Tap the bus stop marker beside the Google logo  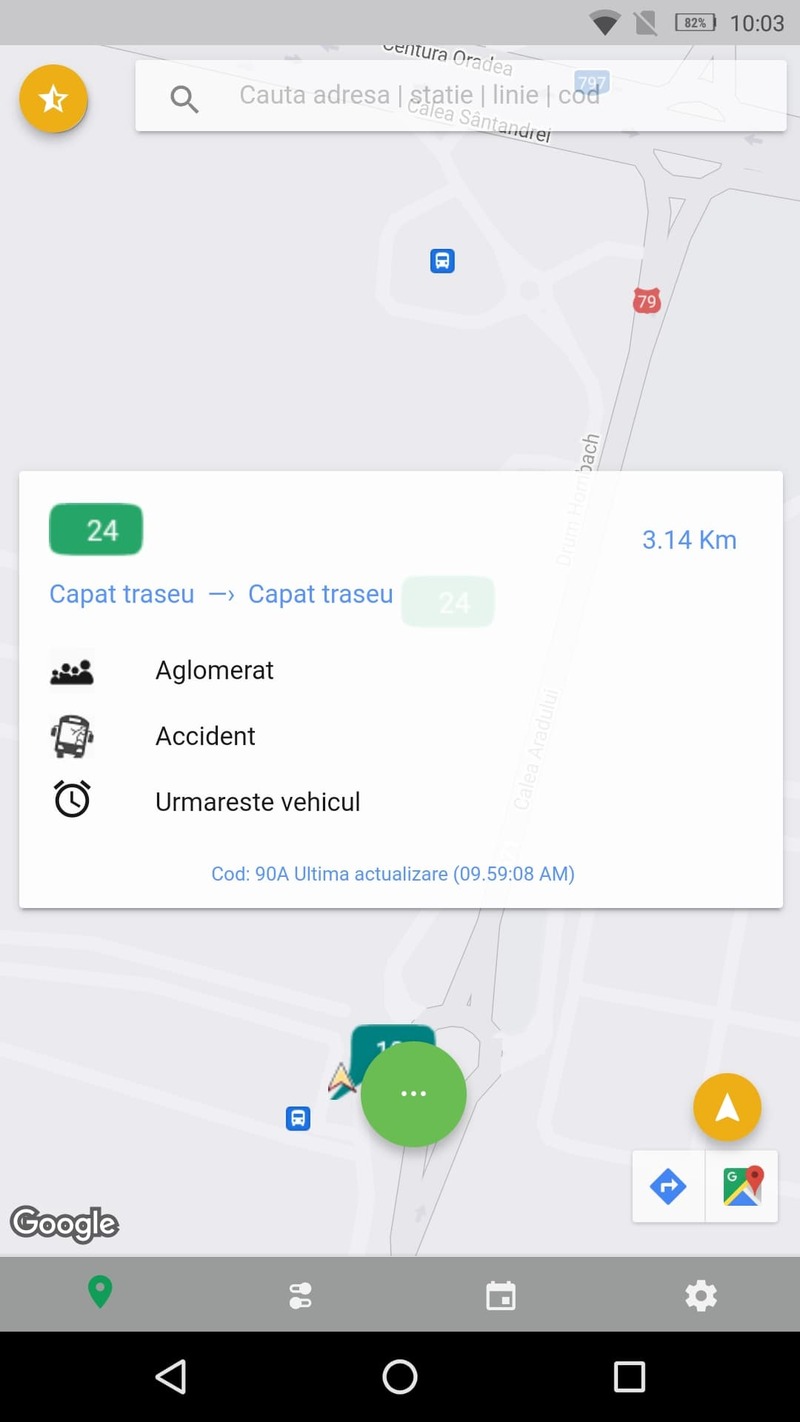point(298,1117)
